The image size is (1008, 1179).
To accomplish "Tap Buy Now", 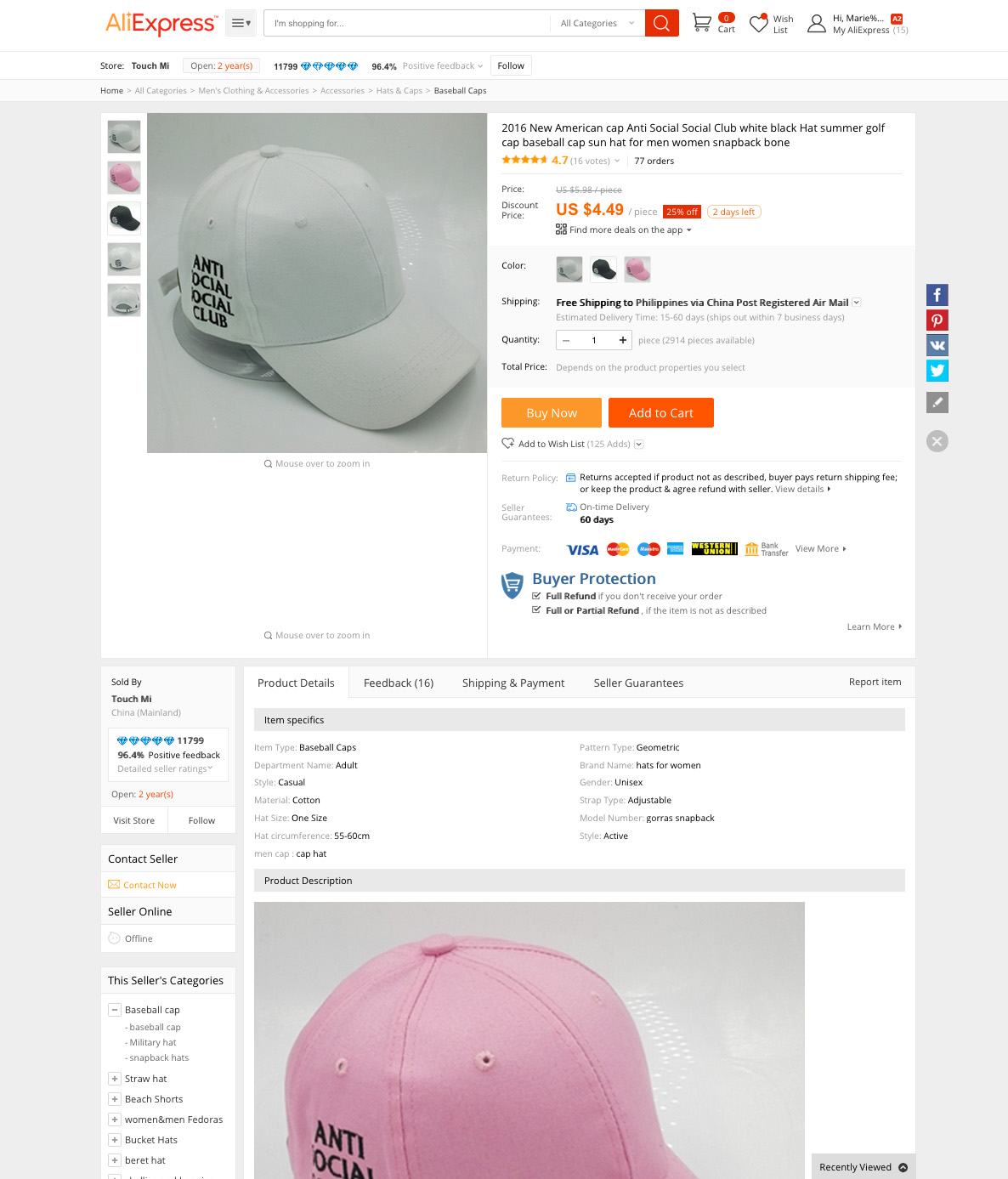I will [552, 413].
